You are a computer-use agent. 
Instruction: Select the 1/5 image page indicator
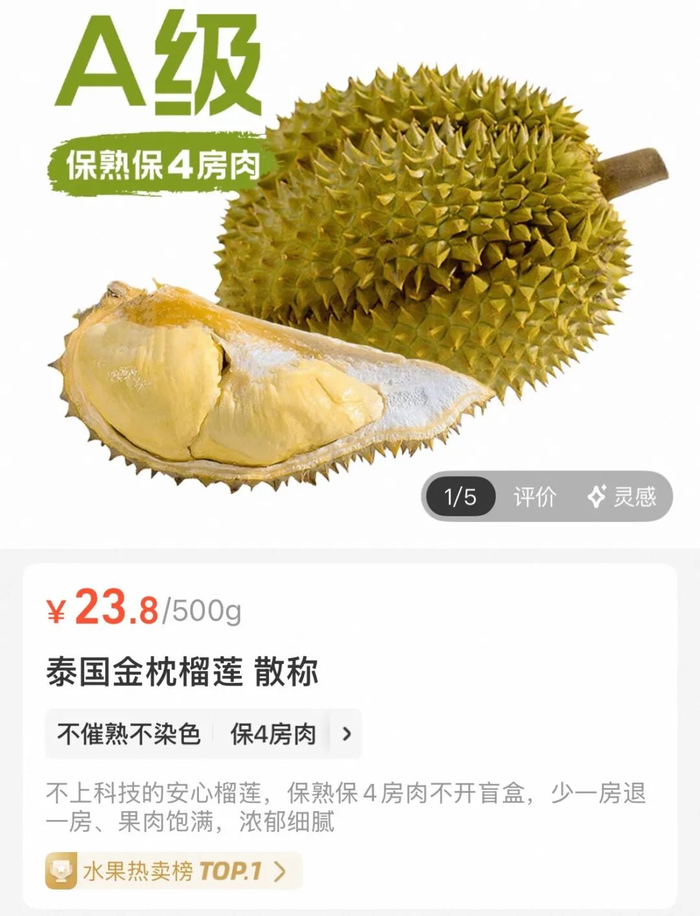(460, 497)
